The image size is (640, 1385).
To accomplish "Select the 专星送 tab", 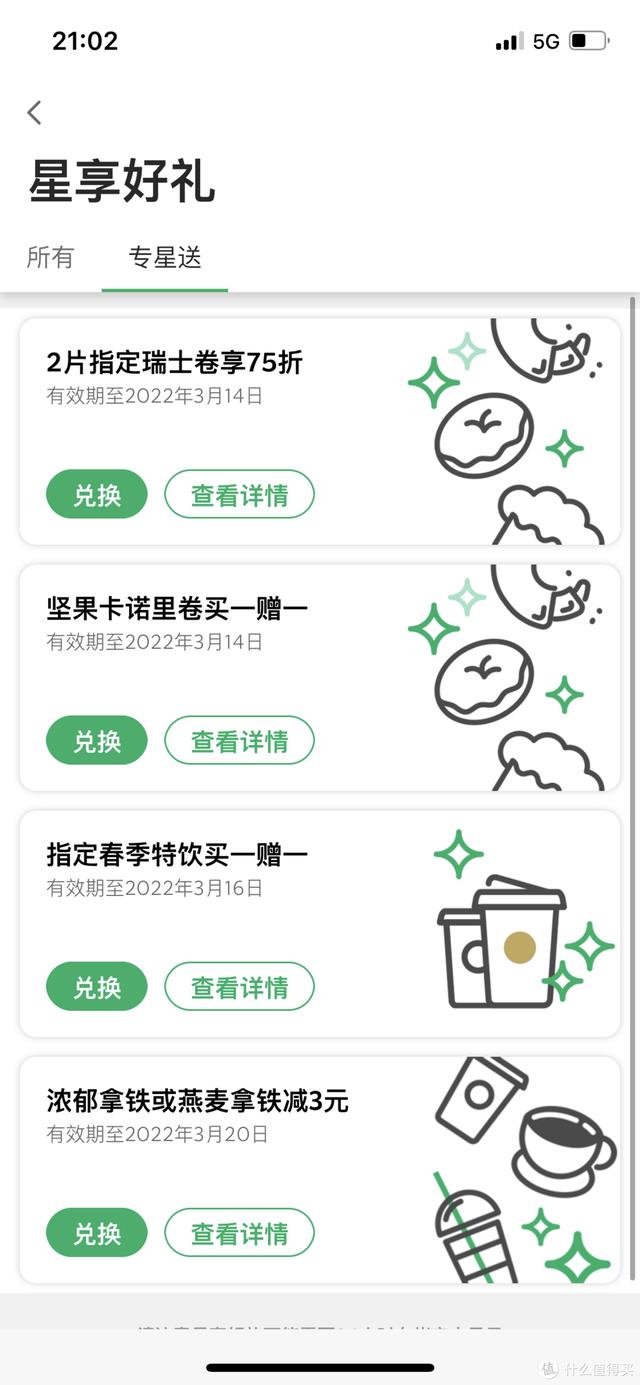I will pyautogui.click(x=165, y=257).
